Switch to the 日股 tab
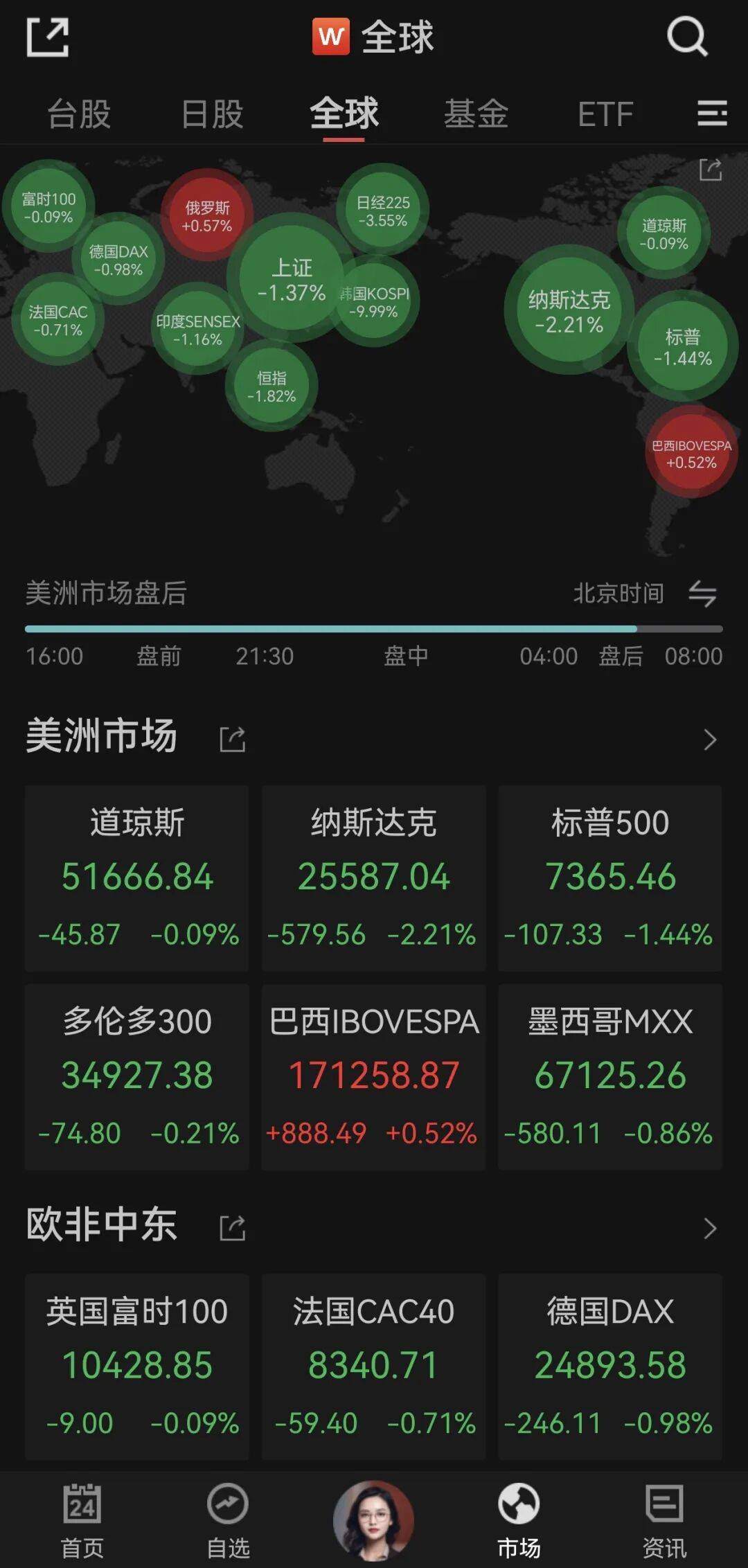Viewport: 748px width, 1568px height. (x=212, y=114)
